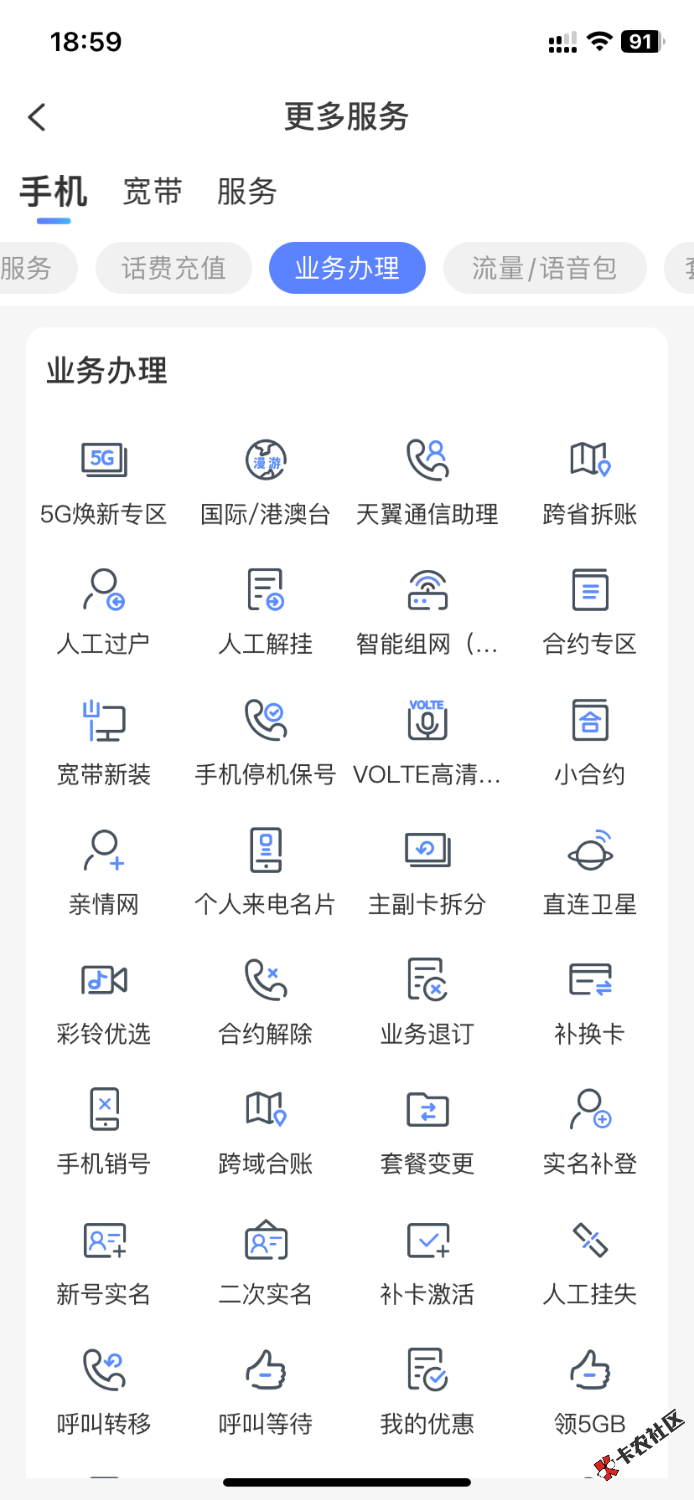This screenshot has height=1500, width=694.
Task: Tap 天翼通信助理
Action: [x=427, y=480]
